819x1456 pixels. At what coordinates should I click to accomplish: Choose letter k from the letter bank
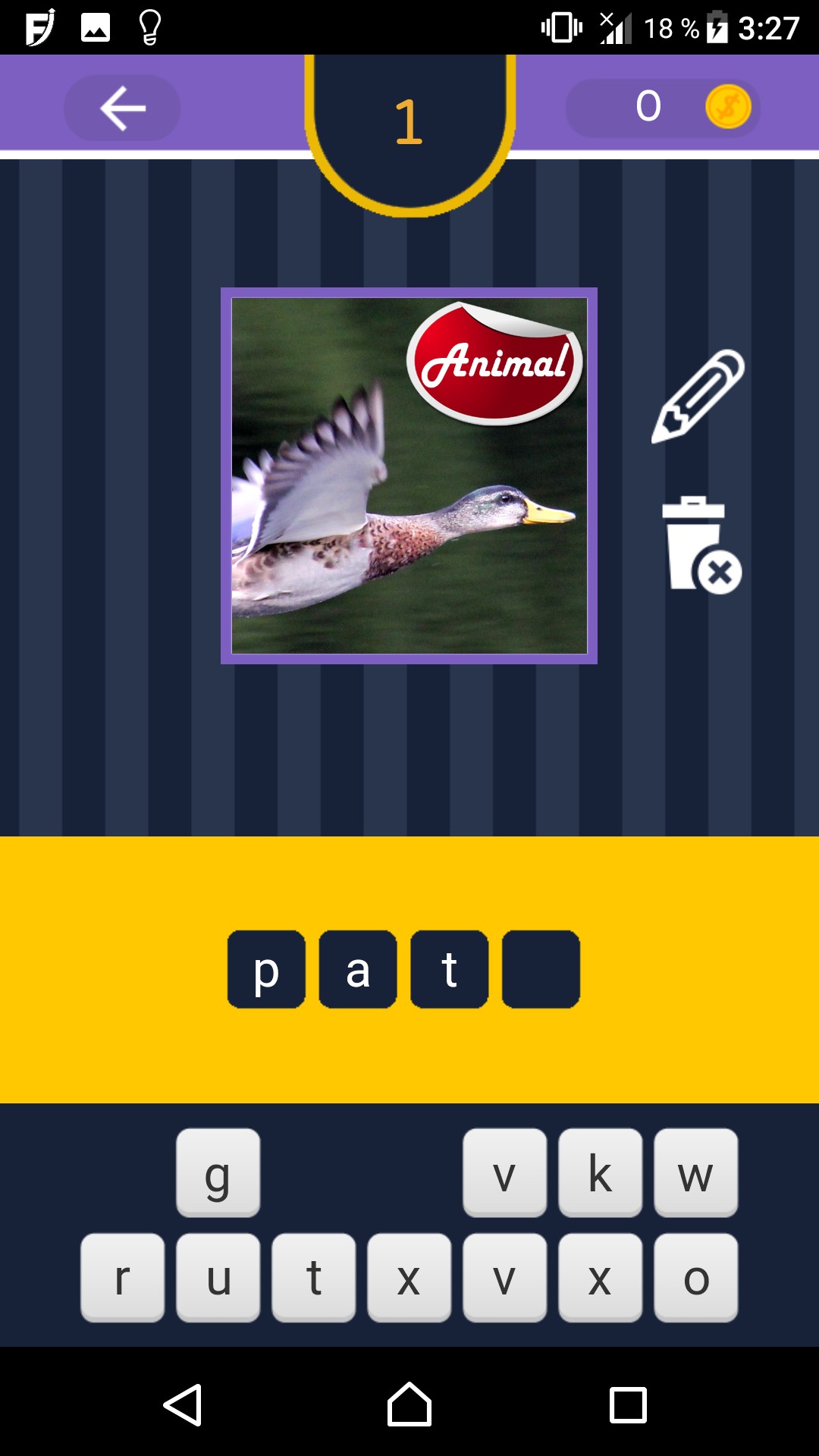point(600,1172)
